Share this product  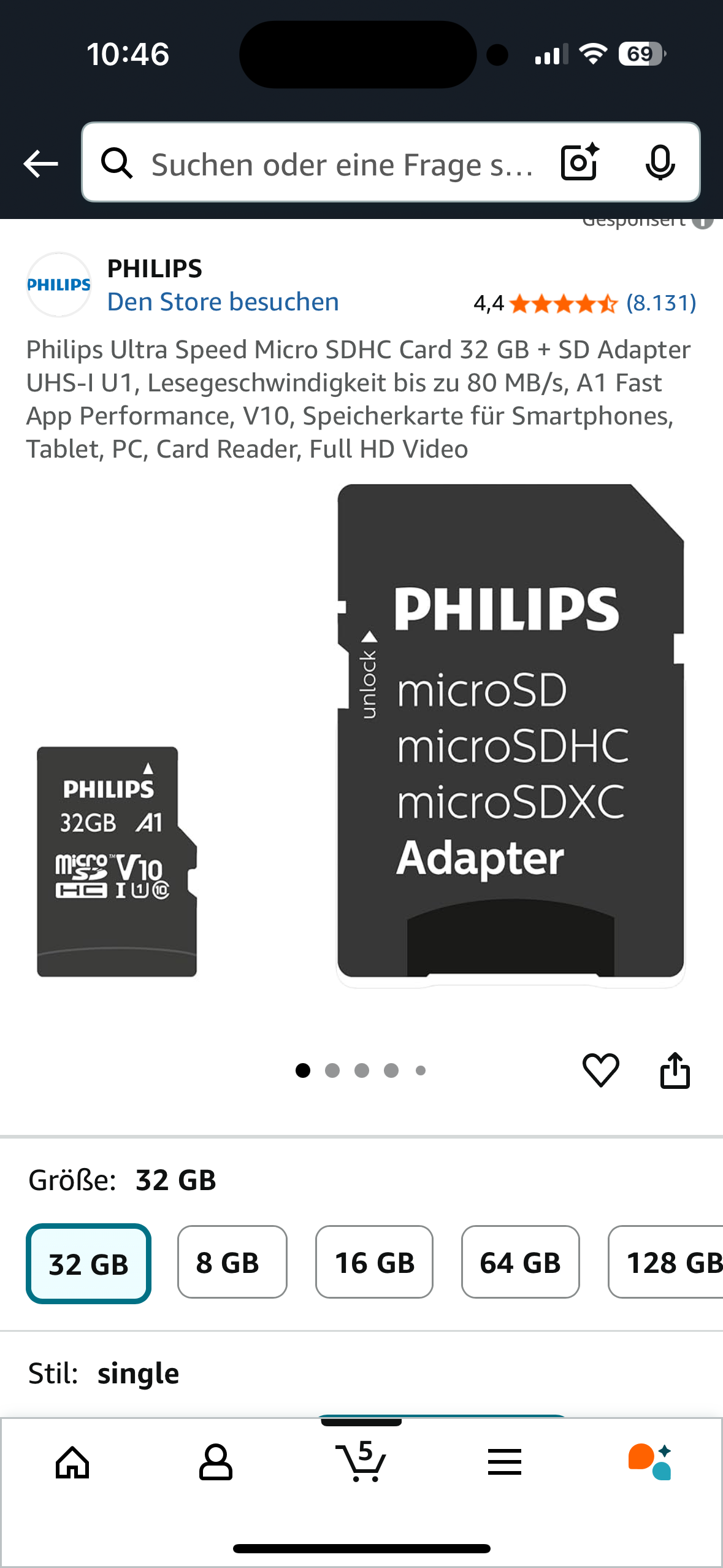pos(675,1070)
